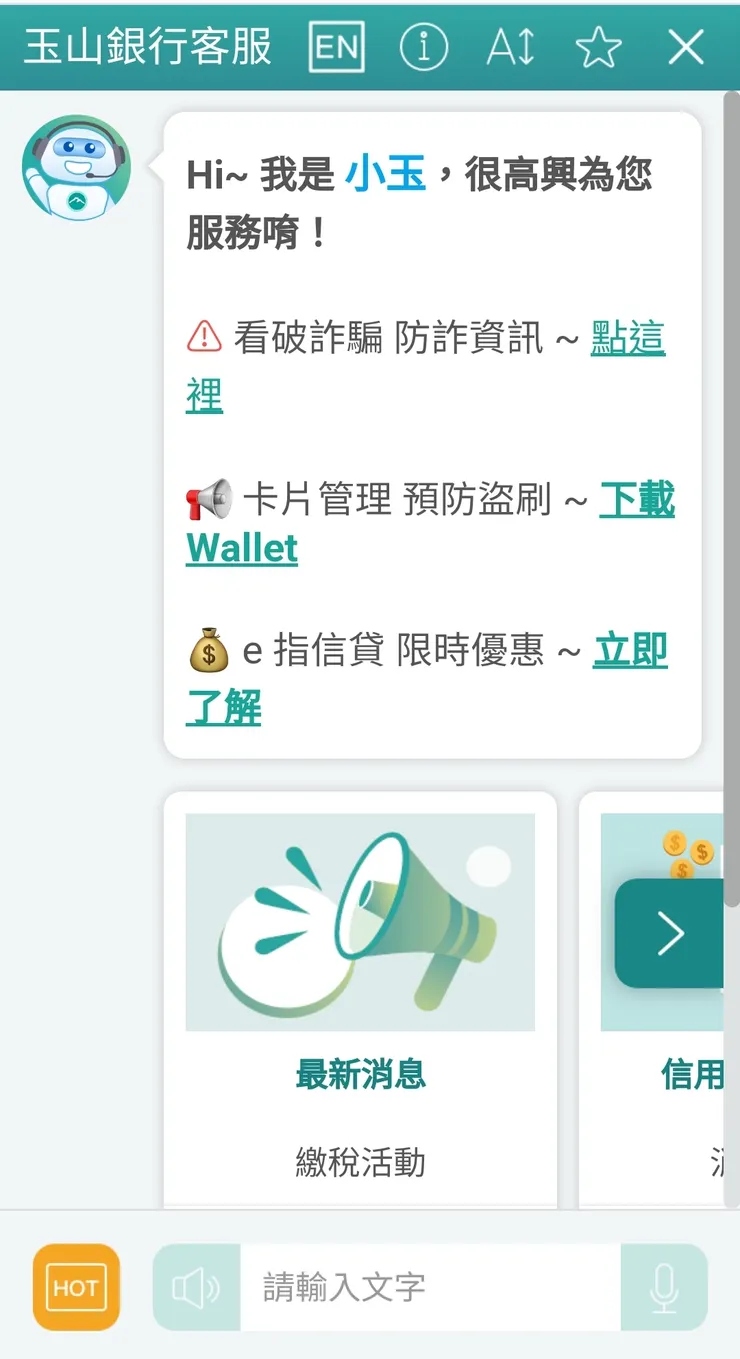Click the megaphone illustration on the news card

358,921
